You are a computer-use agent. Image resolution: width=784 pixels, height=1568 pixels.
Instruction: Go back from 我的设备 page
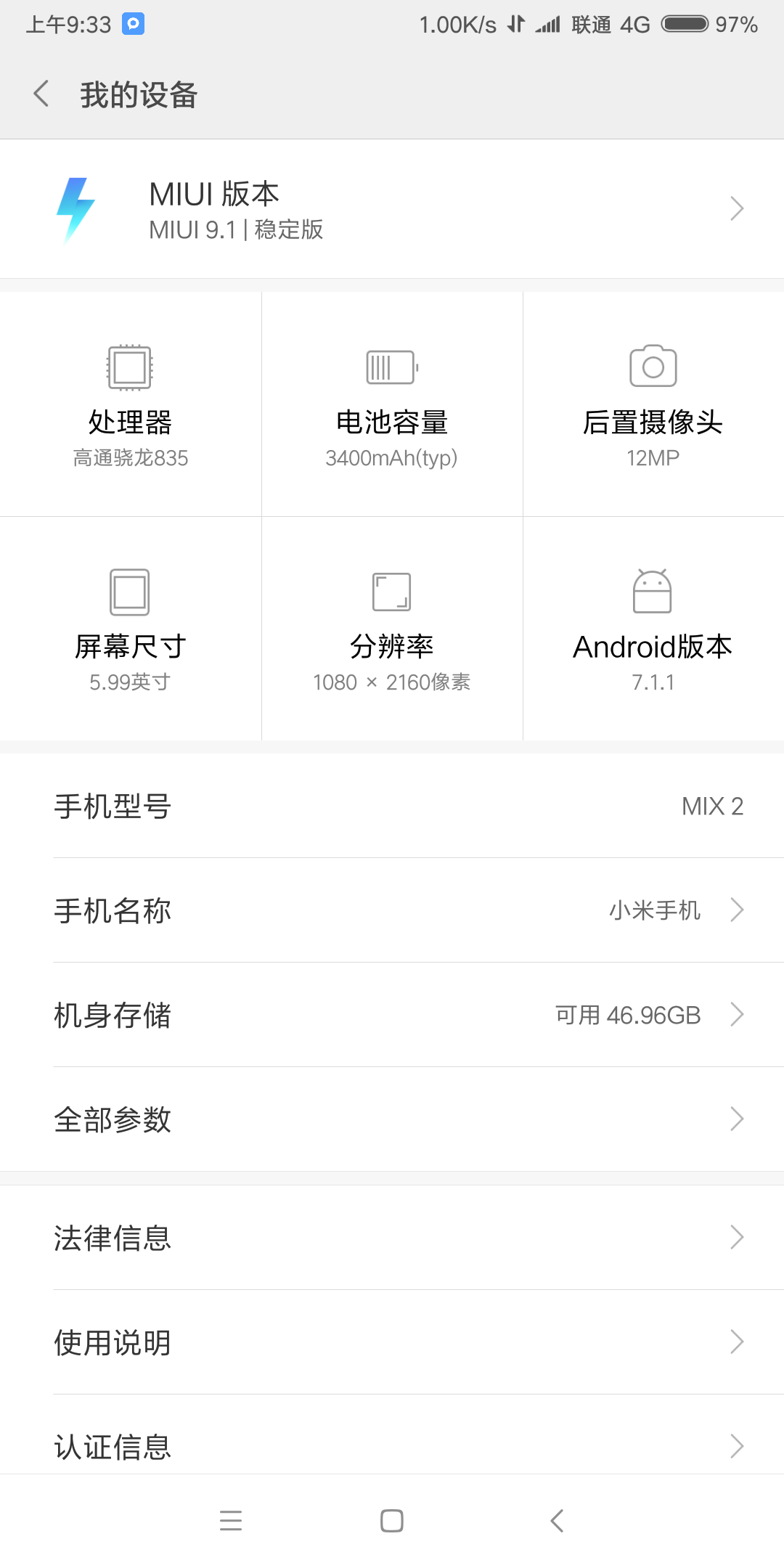42,94
